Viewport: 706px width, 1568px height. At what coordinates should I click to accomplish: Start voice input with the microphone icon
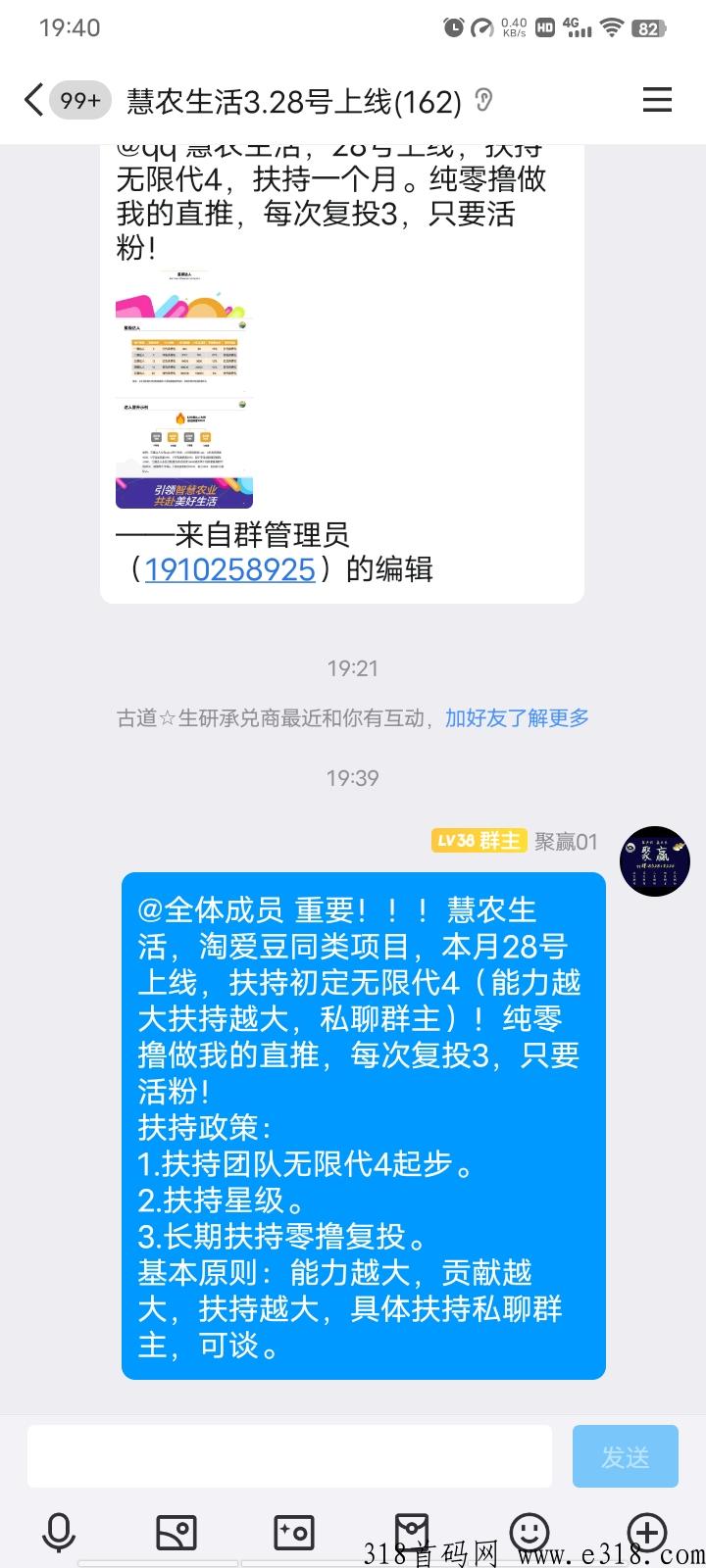point(59,1533)
